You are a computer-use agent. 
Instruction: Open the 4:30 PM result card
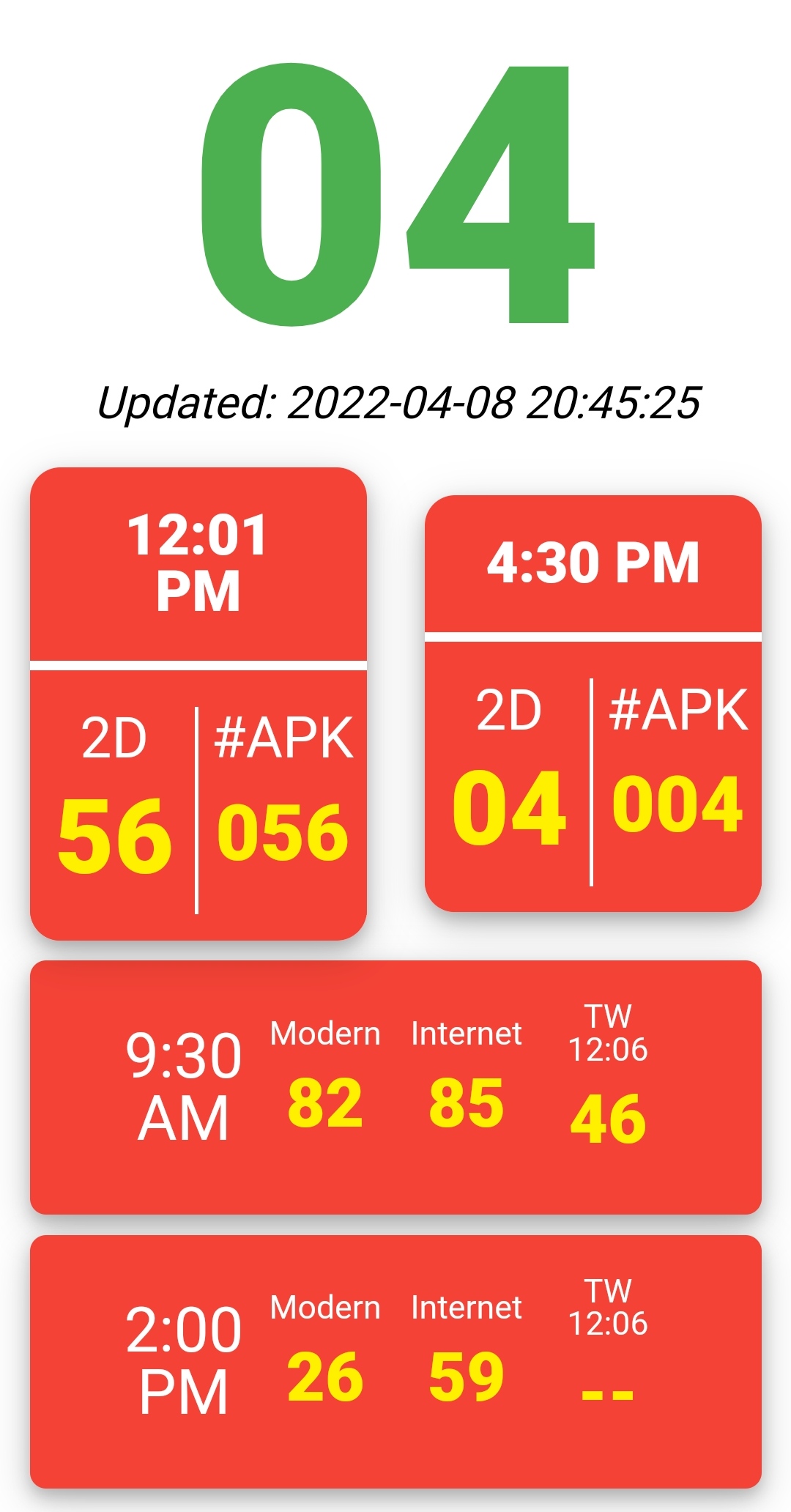tap(593, 703)
